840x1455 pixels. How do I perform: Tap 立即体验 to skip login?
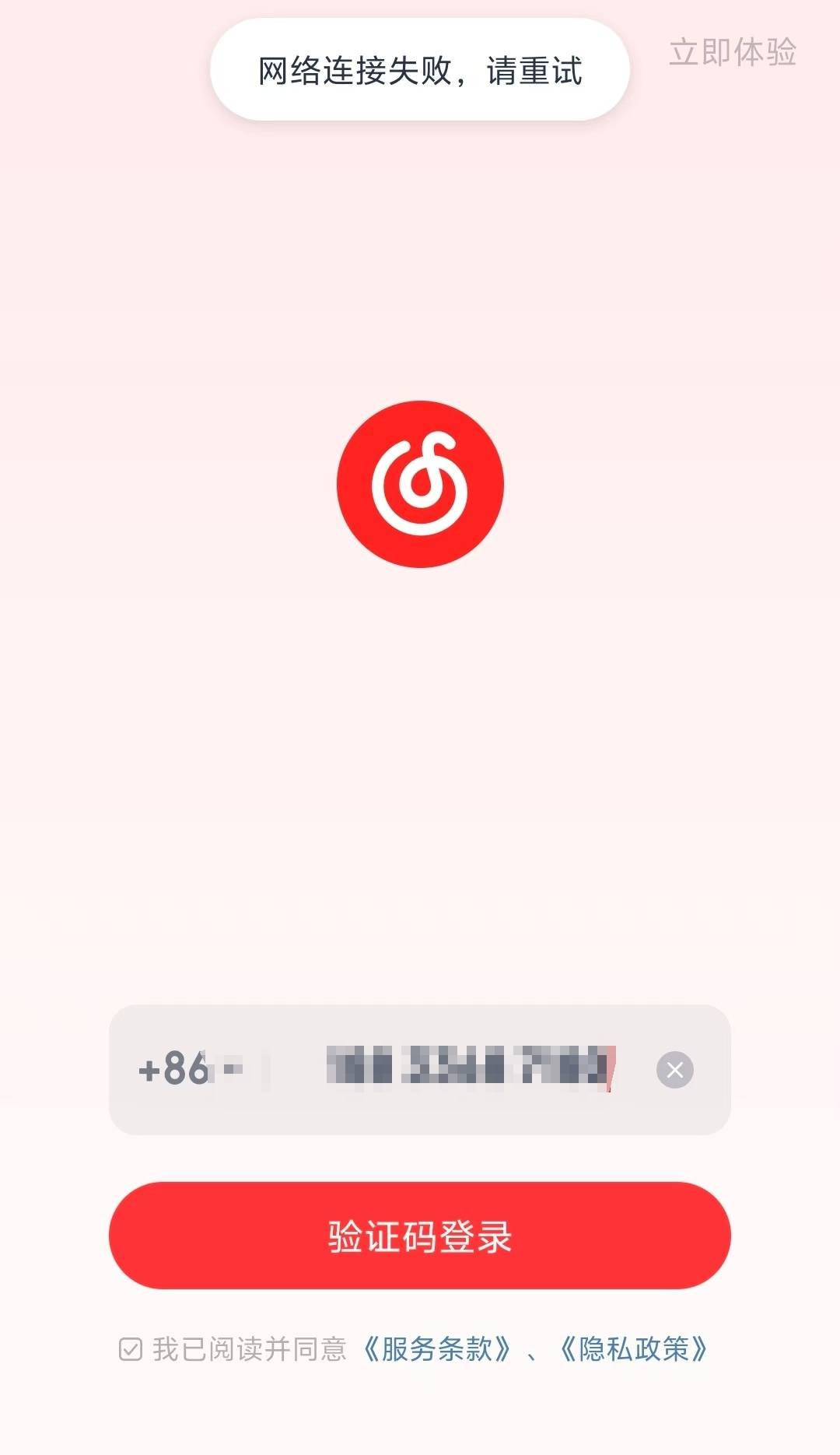(x=732, y=53)
